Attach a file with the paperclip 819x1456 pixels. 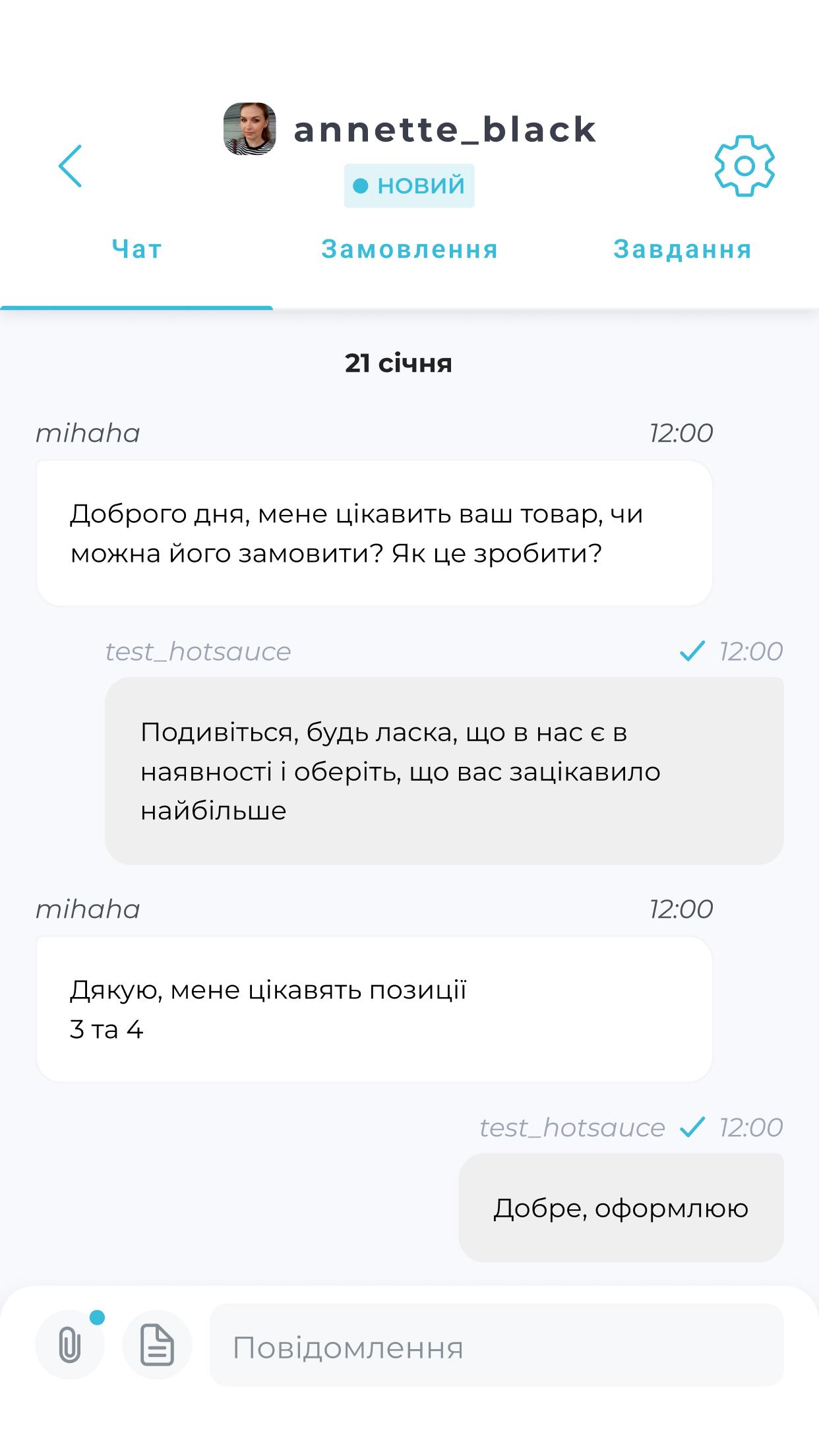point(70,1345)
